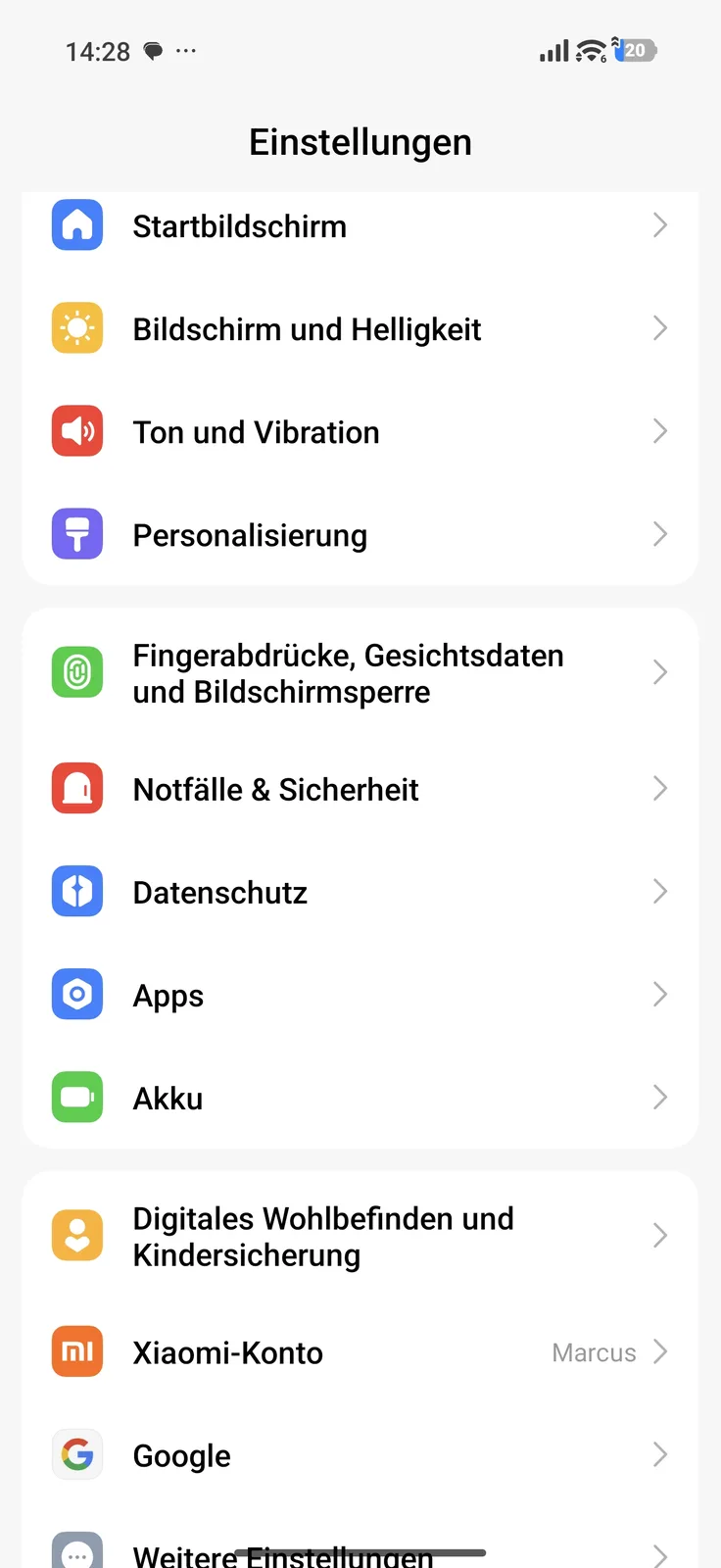Open the Akku settings row
This screenshot has height=1568, width=721.
pyautogui.click(x=359, y=1098)
